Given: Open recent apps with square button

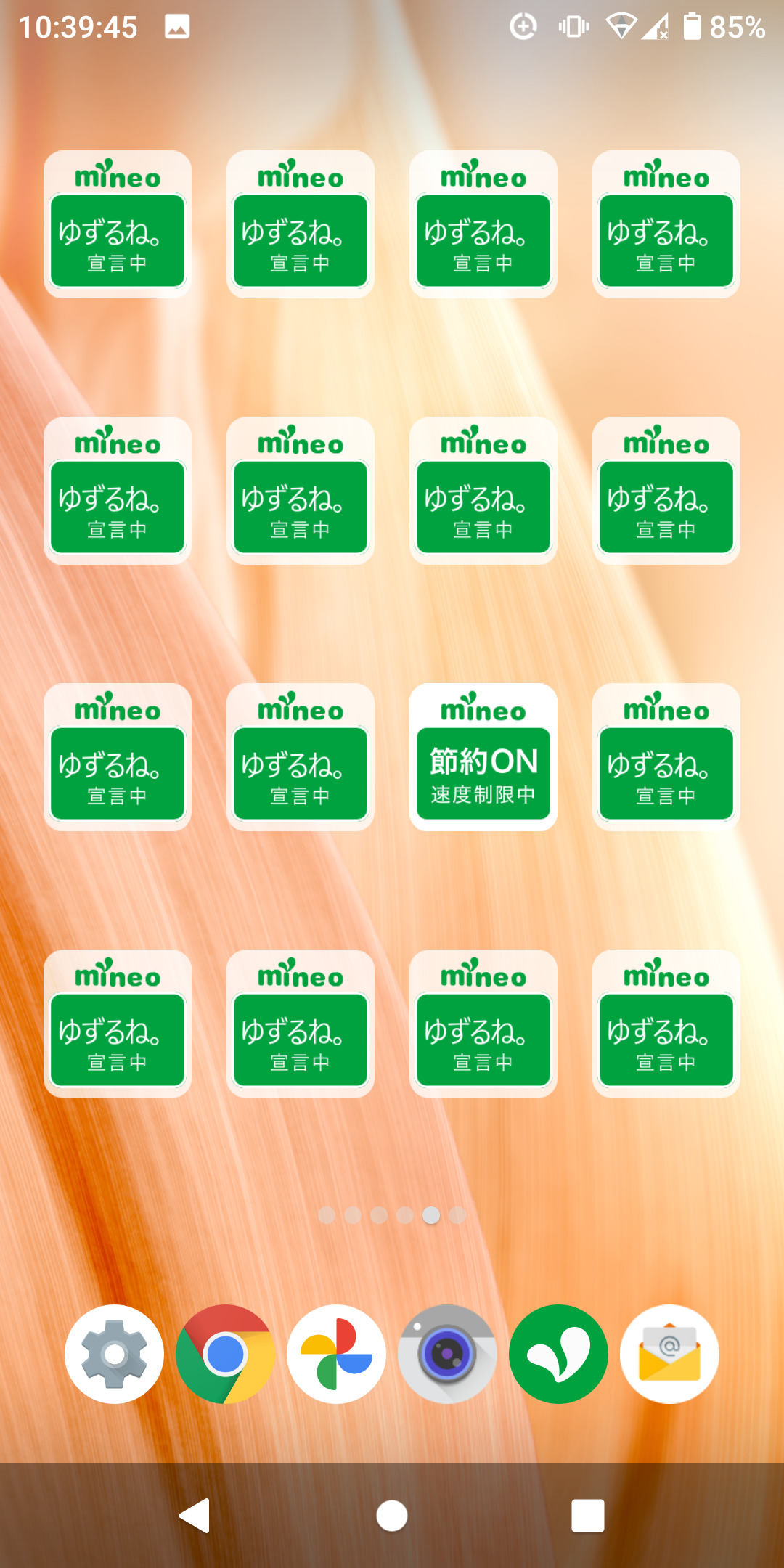Looking at the screenshot, I should click(x=588, y=1516).
